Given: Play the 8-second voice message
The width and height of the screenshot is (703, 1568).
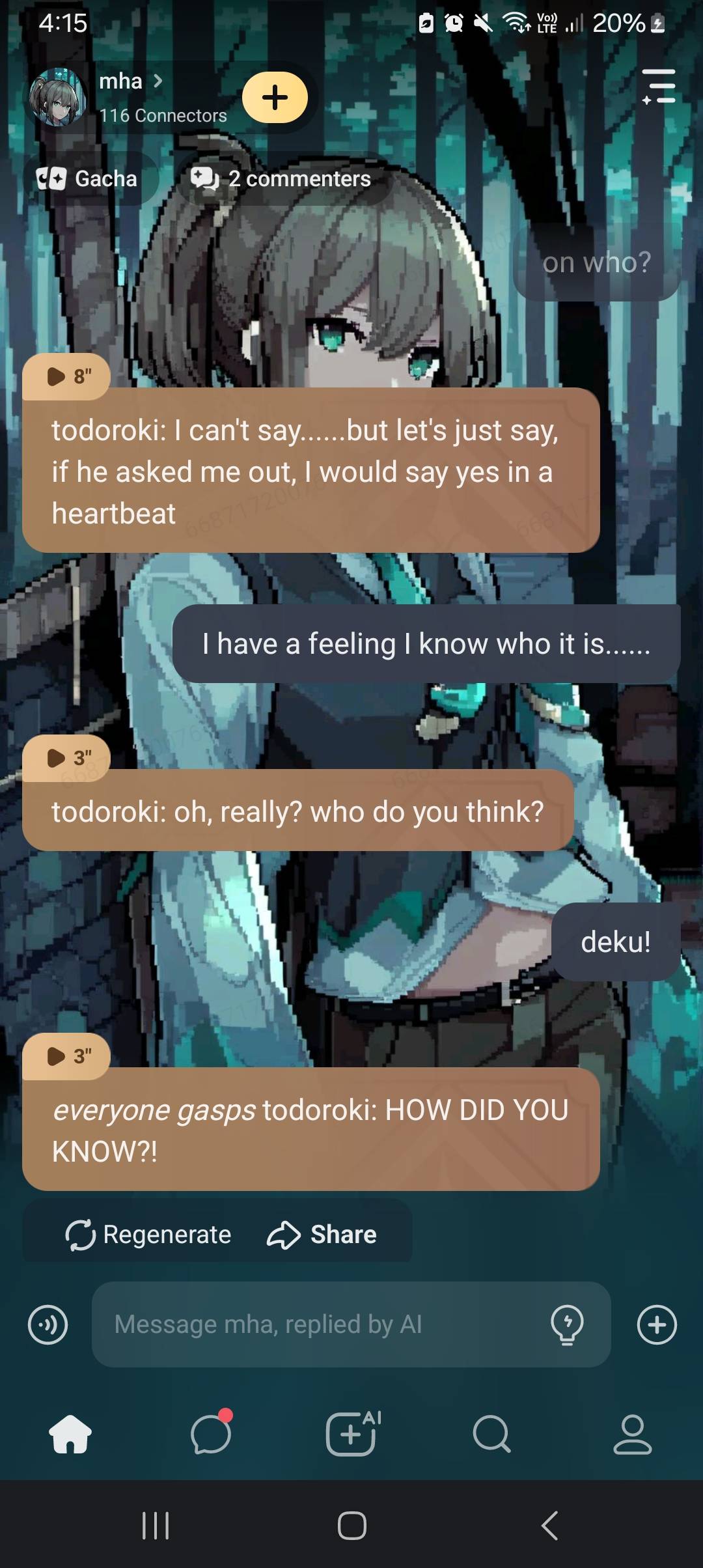Looking at the screenshot, I should pos(67,376).
